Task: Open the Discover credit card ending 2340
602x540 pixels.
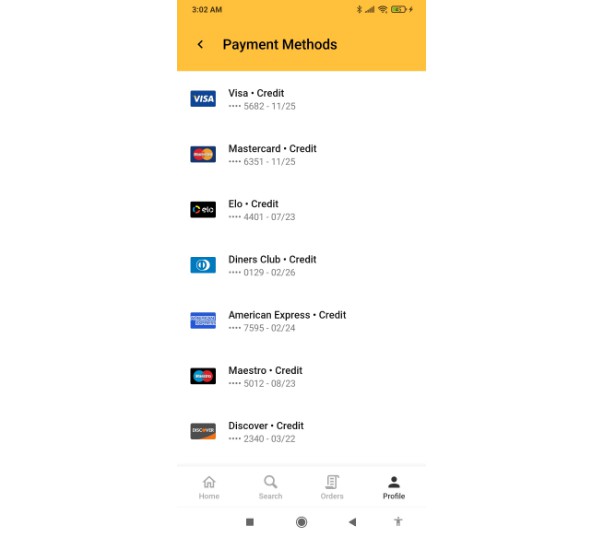Action: click(300, 431)
